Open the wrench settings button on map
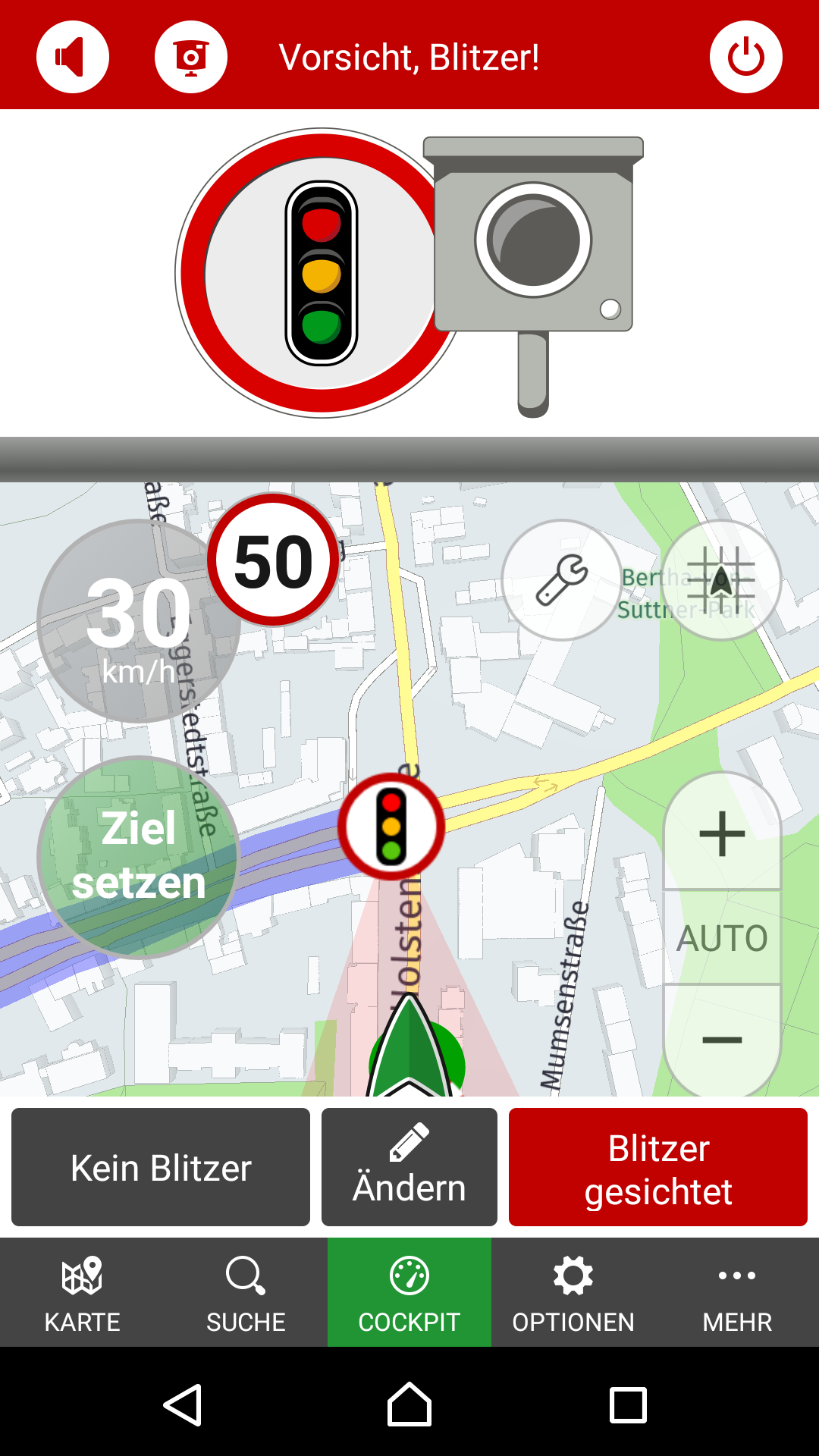 [561, 580]
